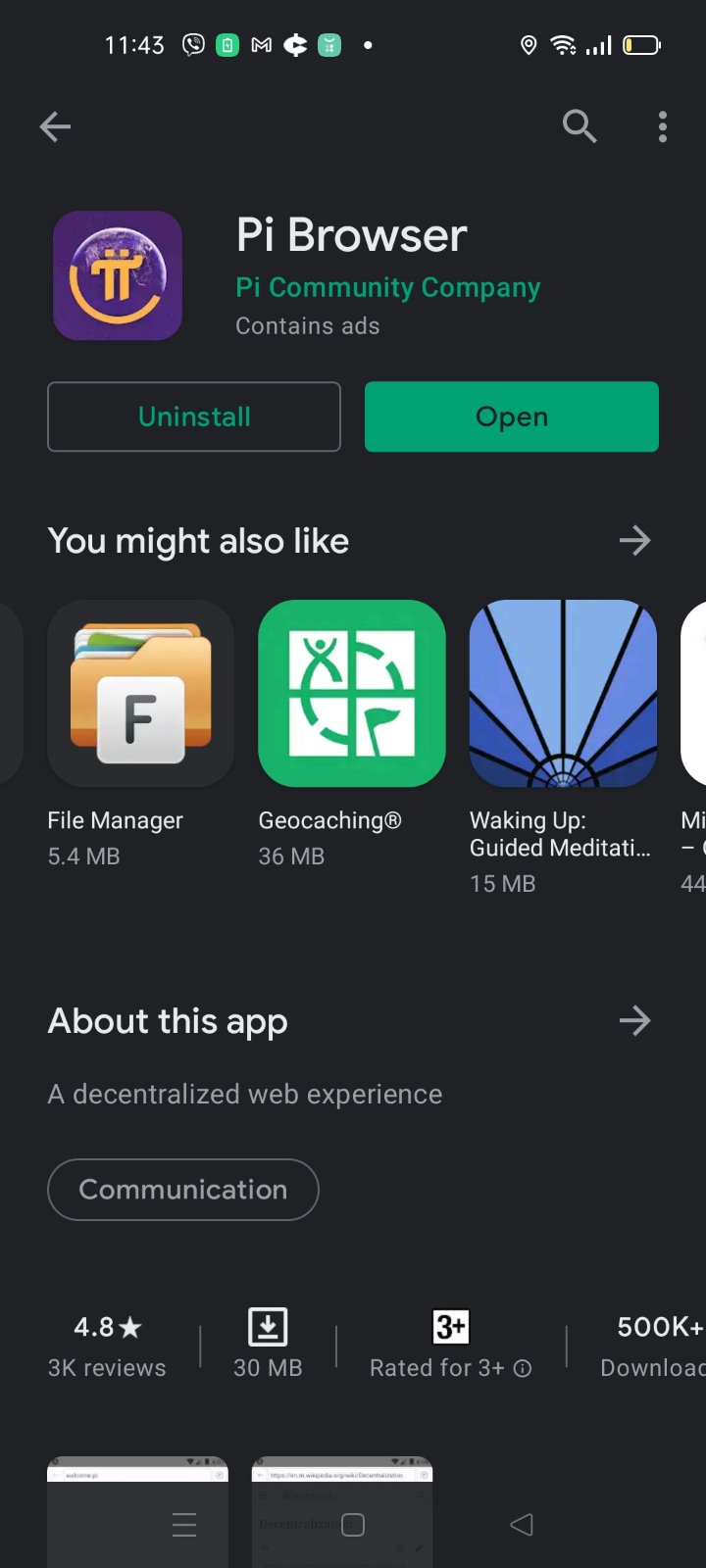Open the Pi Browser app
The height and width of the screenshot is (1568, 706).
512,416
